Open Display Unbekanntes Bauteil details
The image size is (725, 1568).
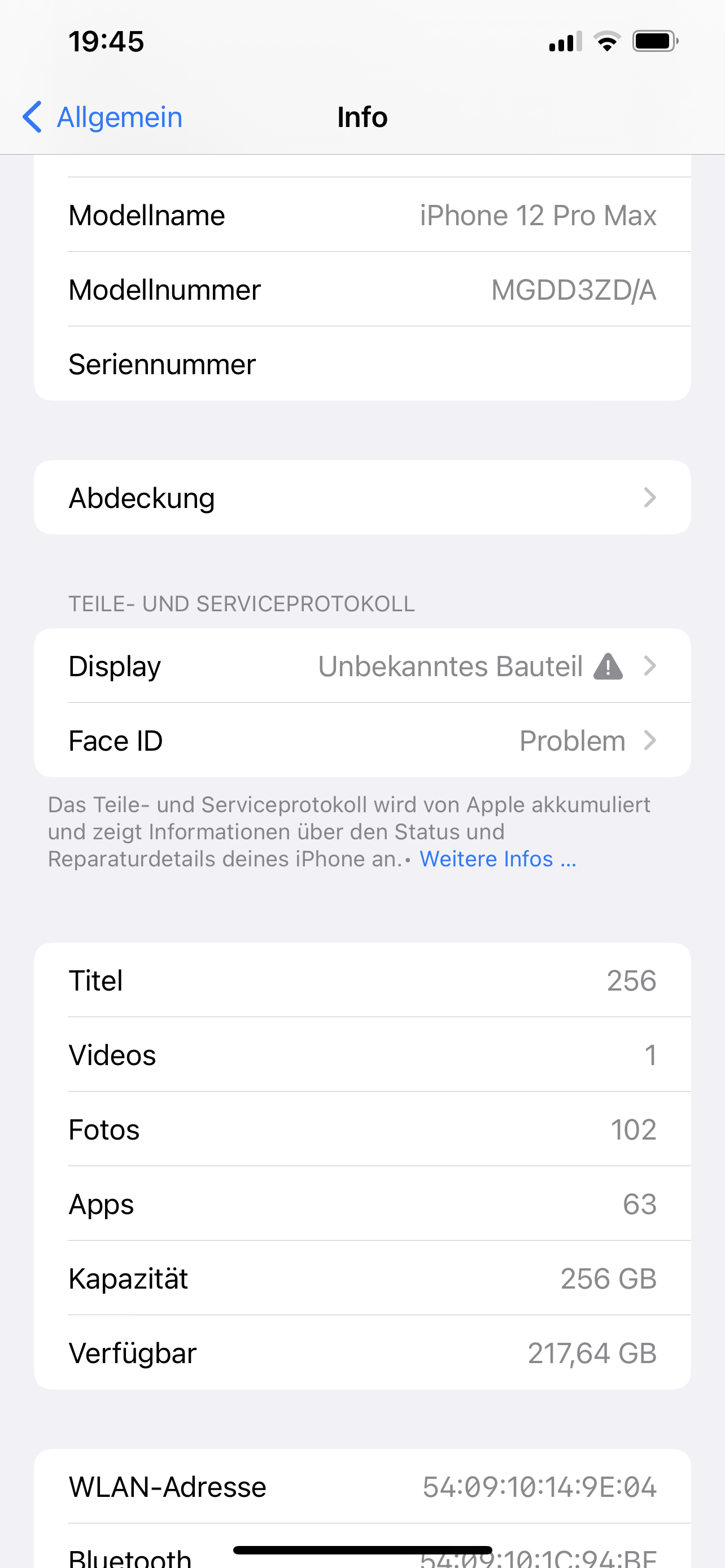(x=362, y=665)
